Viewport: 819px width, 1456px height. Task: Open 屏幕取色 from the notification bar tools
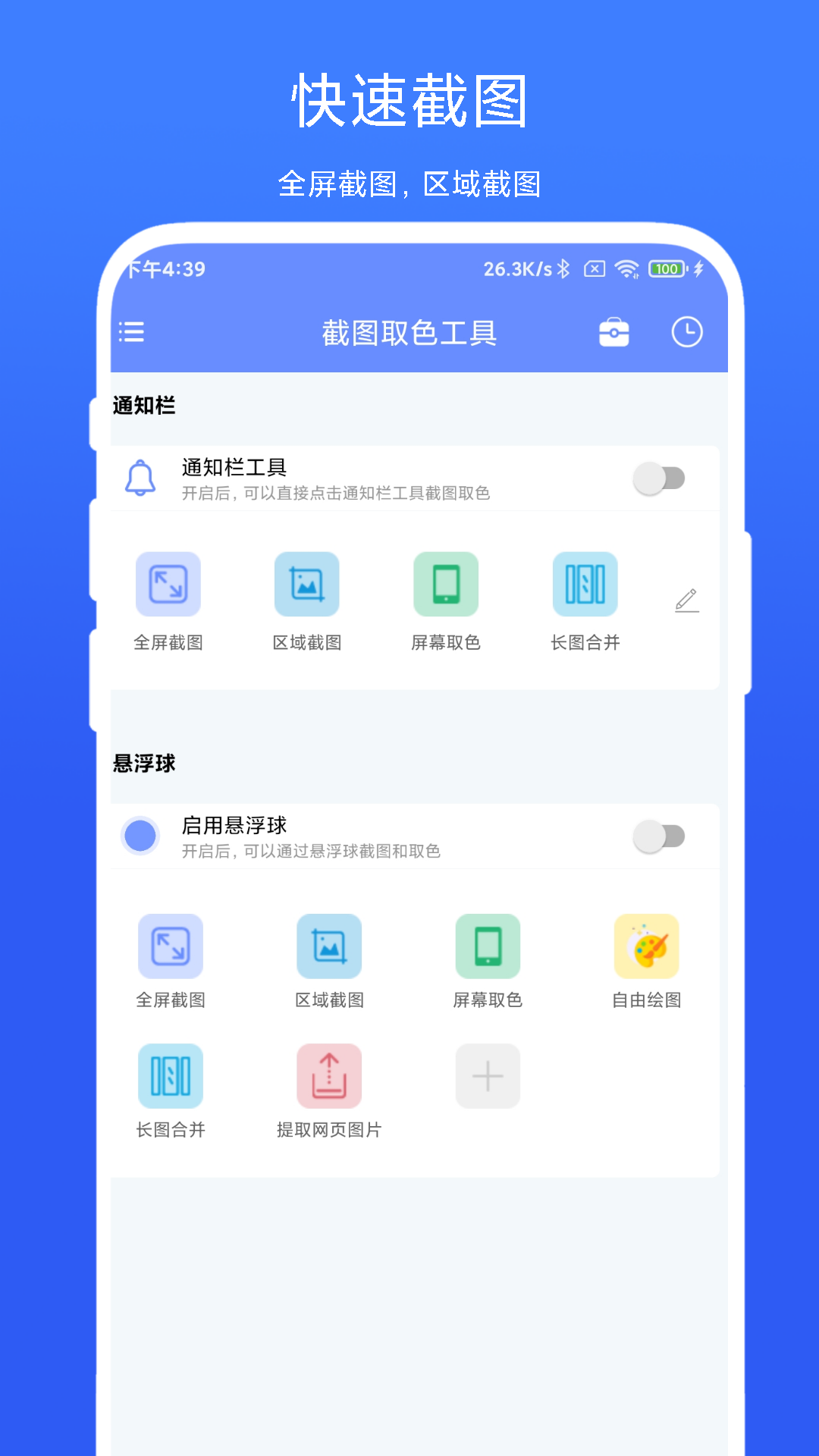(445, 584)
